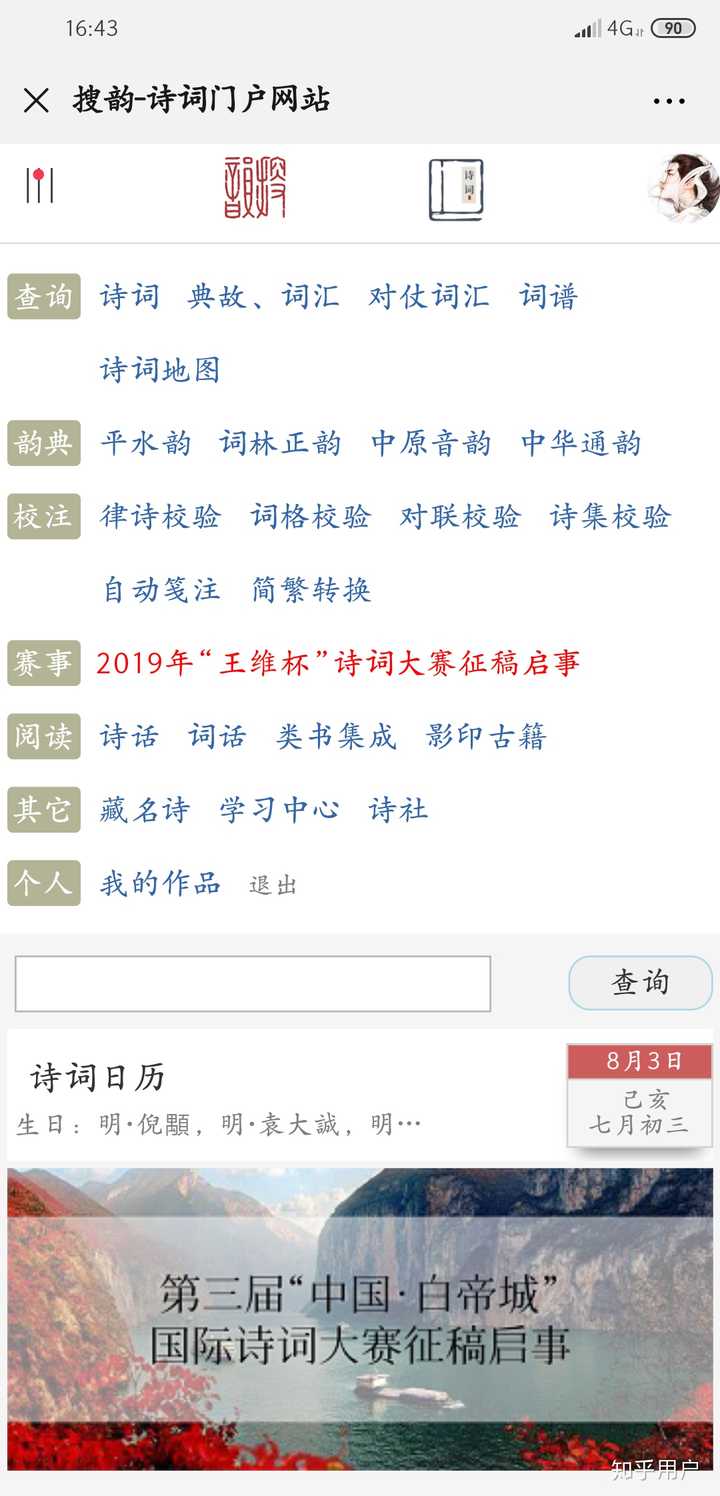
Task: Go to 我的作品
Action: pyautogui.click(x=160, y=883)
